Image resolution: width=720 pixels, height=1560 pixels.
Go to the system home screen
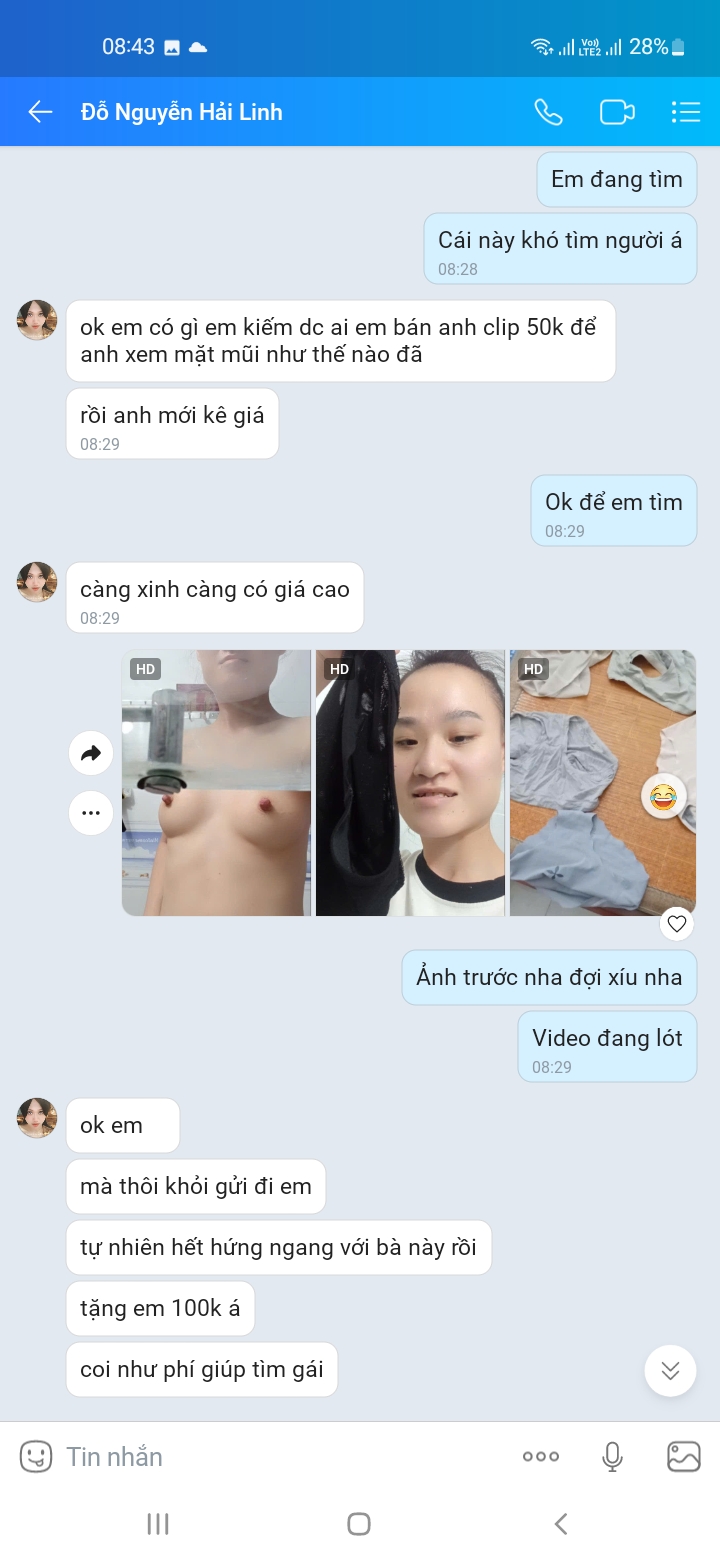(359, 1524)
